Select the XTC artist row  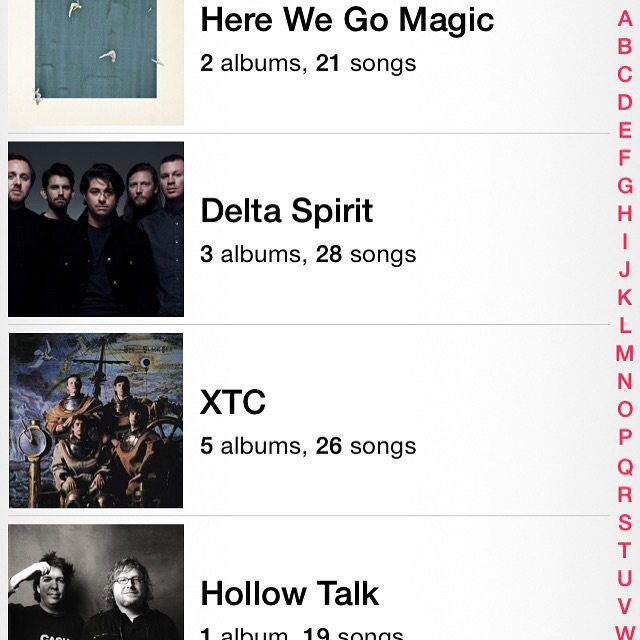pyautogui.click(x=233, y=420)
